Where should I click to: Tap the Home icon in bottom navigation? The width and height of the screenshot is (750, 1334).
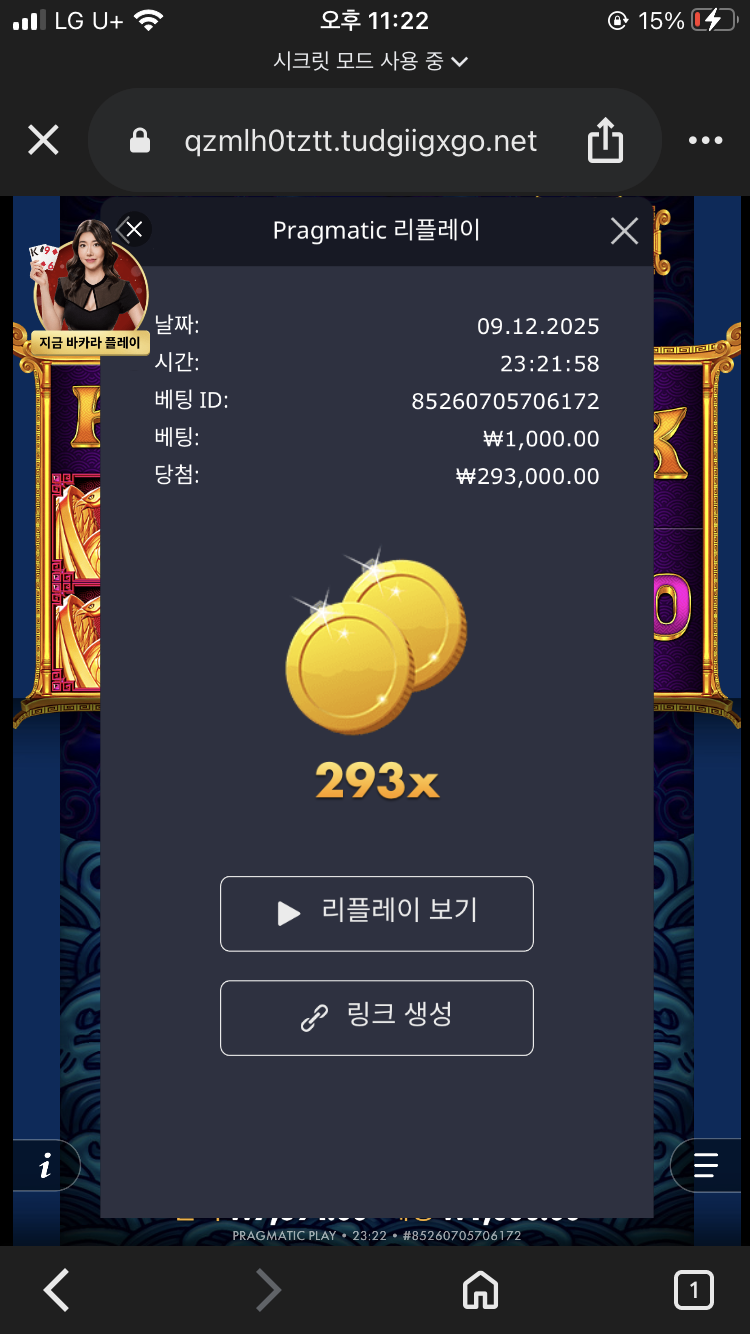(x=480, y=1290)
